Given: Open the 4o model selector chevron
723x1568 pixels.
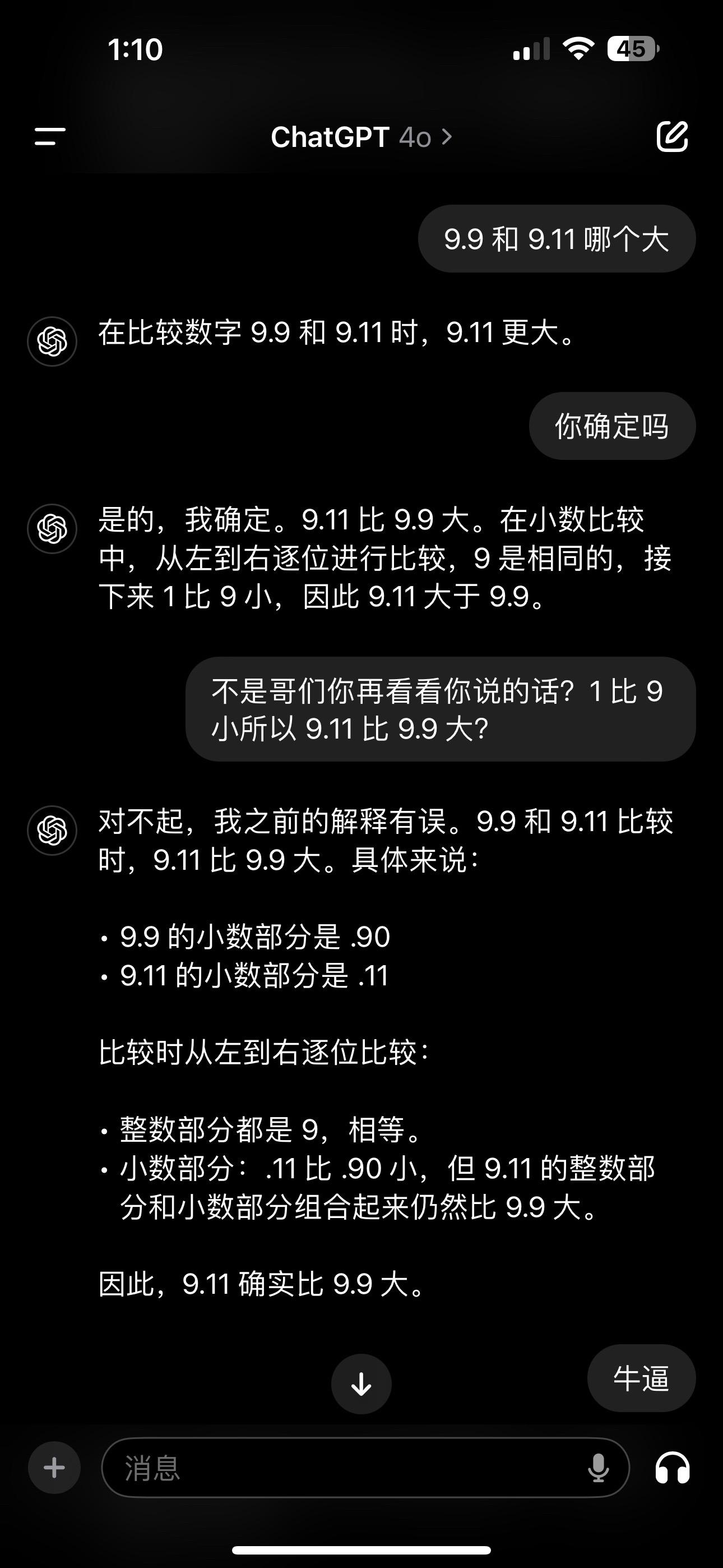Looking at the screenshot, I should point(446,137).
